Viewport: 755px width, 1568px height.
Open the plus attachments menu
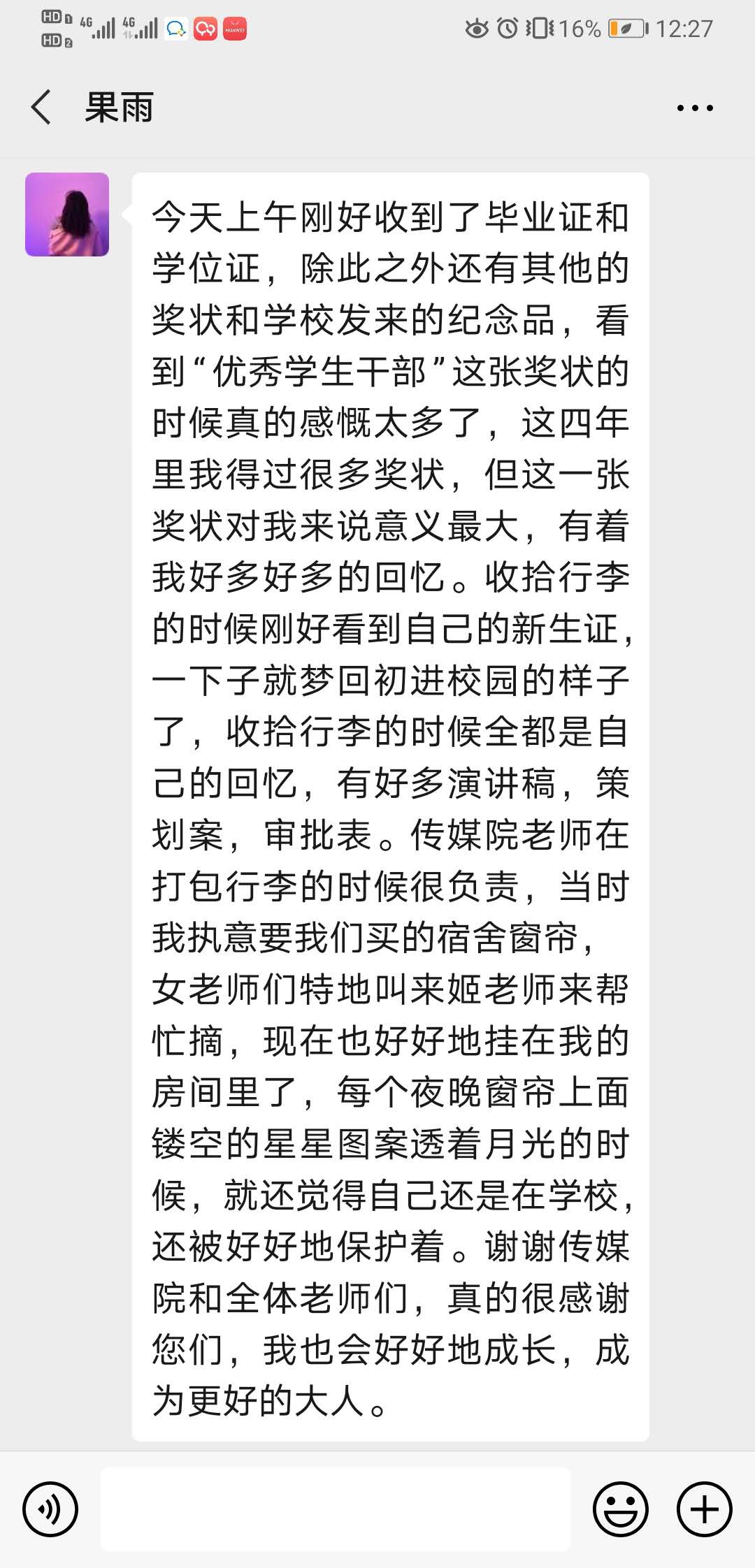coord(704,1509)
